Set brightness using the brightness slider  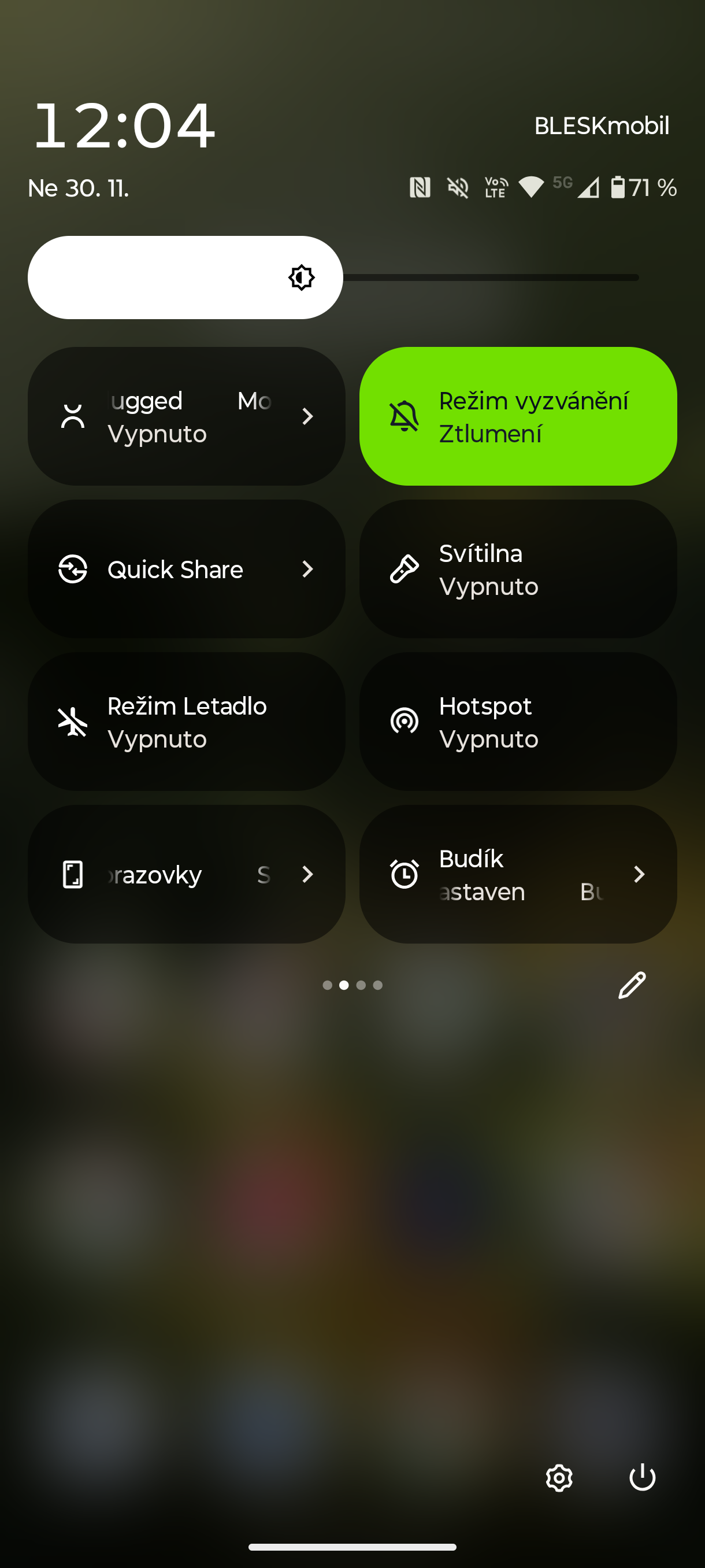(333, 278)
